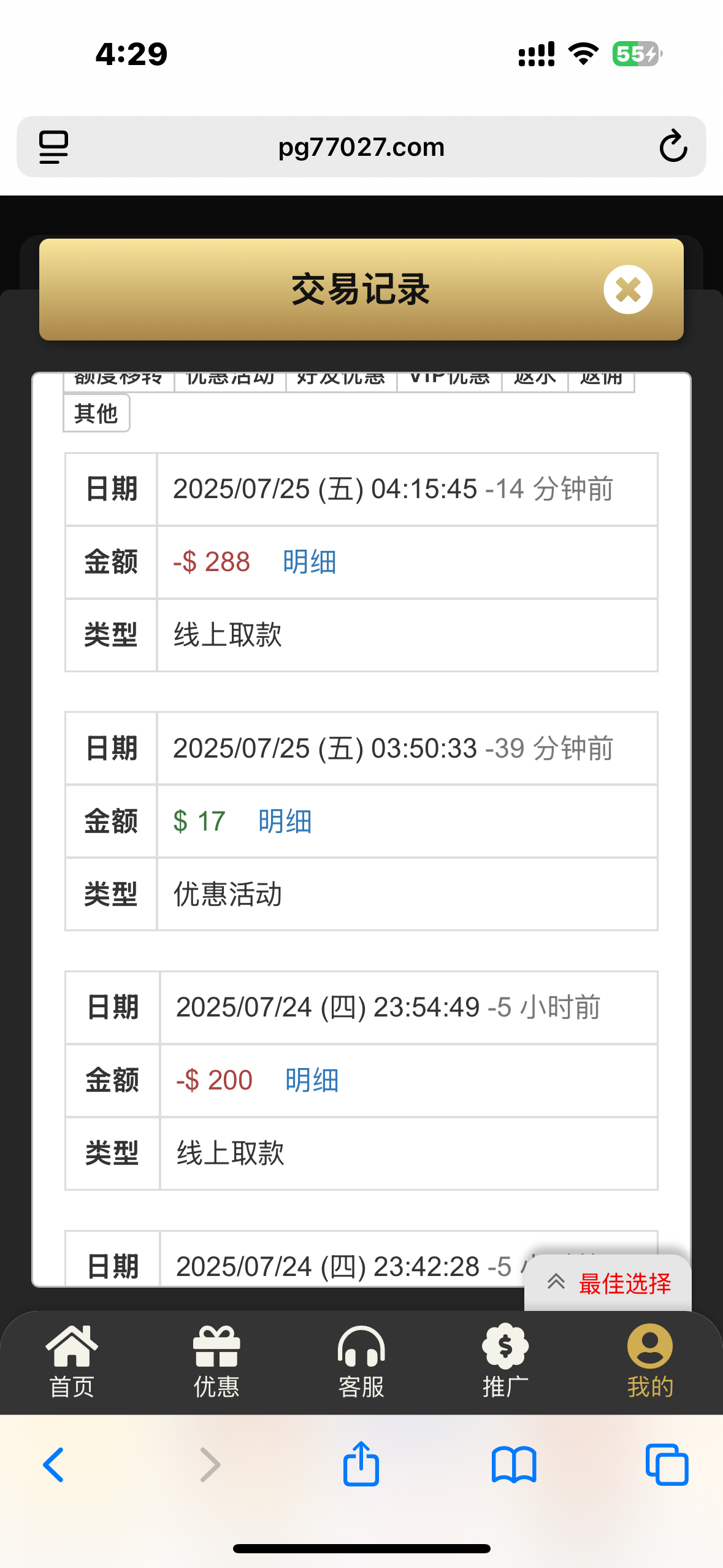Go to the 首页 home tab

(x=72, y=1362)
